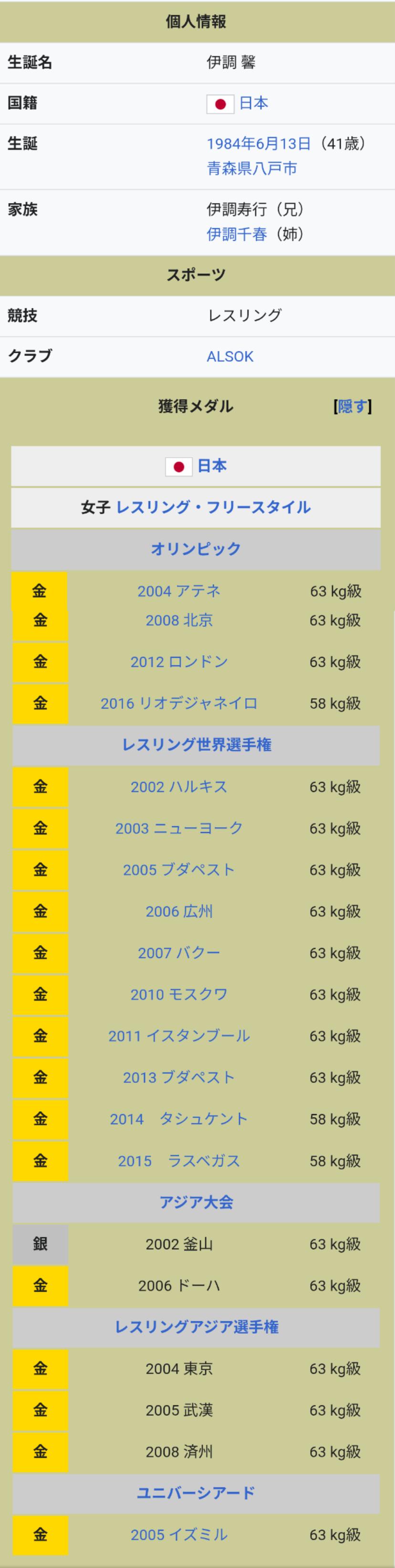Visit the ALSOK club link

229,357
